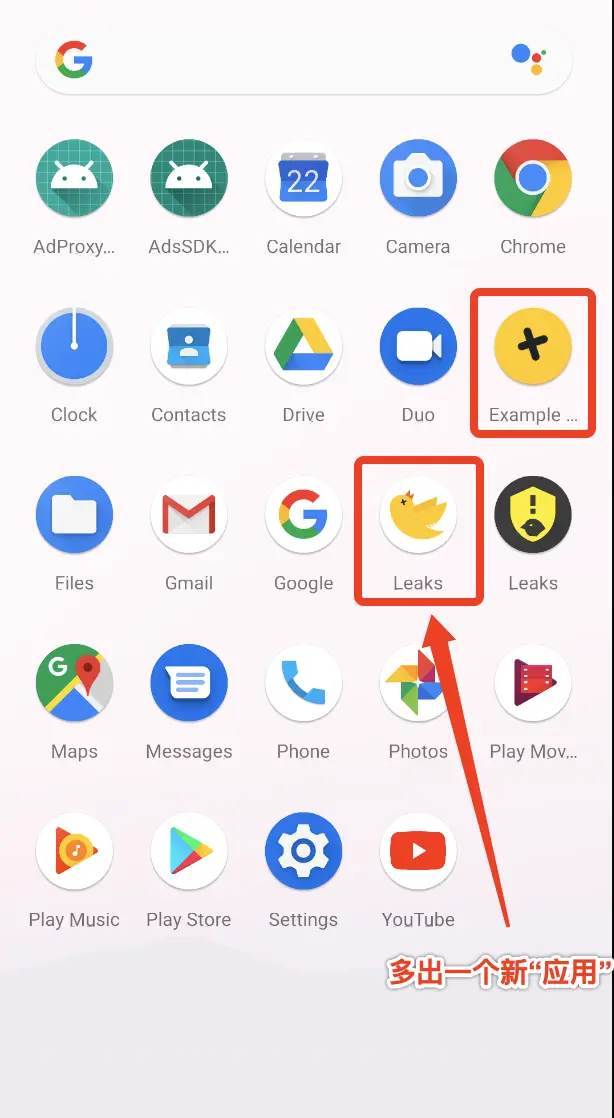Open Settings
The width and height of the screenshot is (614, 1118).
coord(303,852)
